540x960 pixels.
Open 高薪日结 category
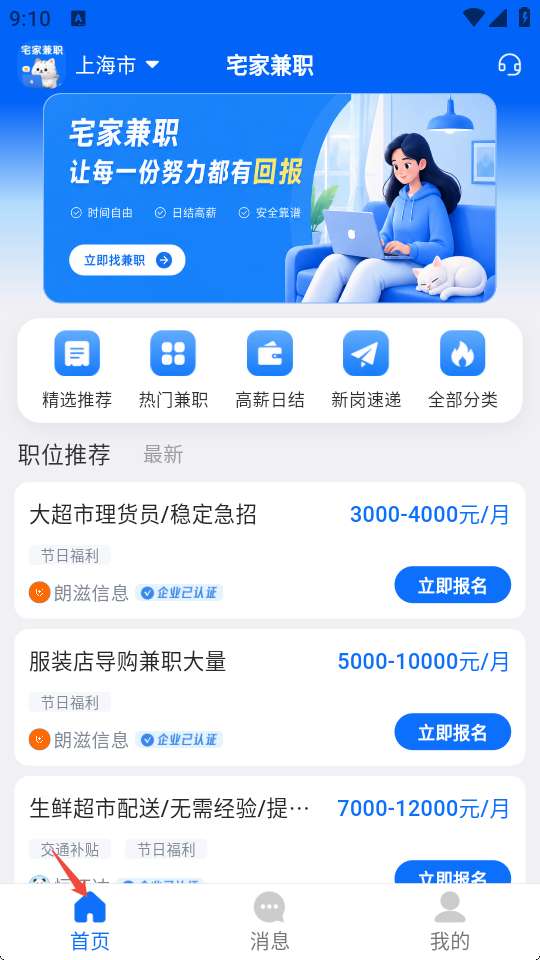(x=270, y=371)
